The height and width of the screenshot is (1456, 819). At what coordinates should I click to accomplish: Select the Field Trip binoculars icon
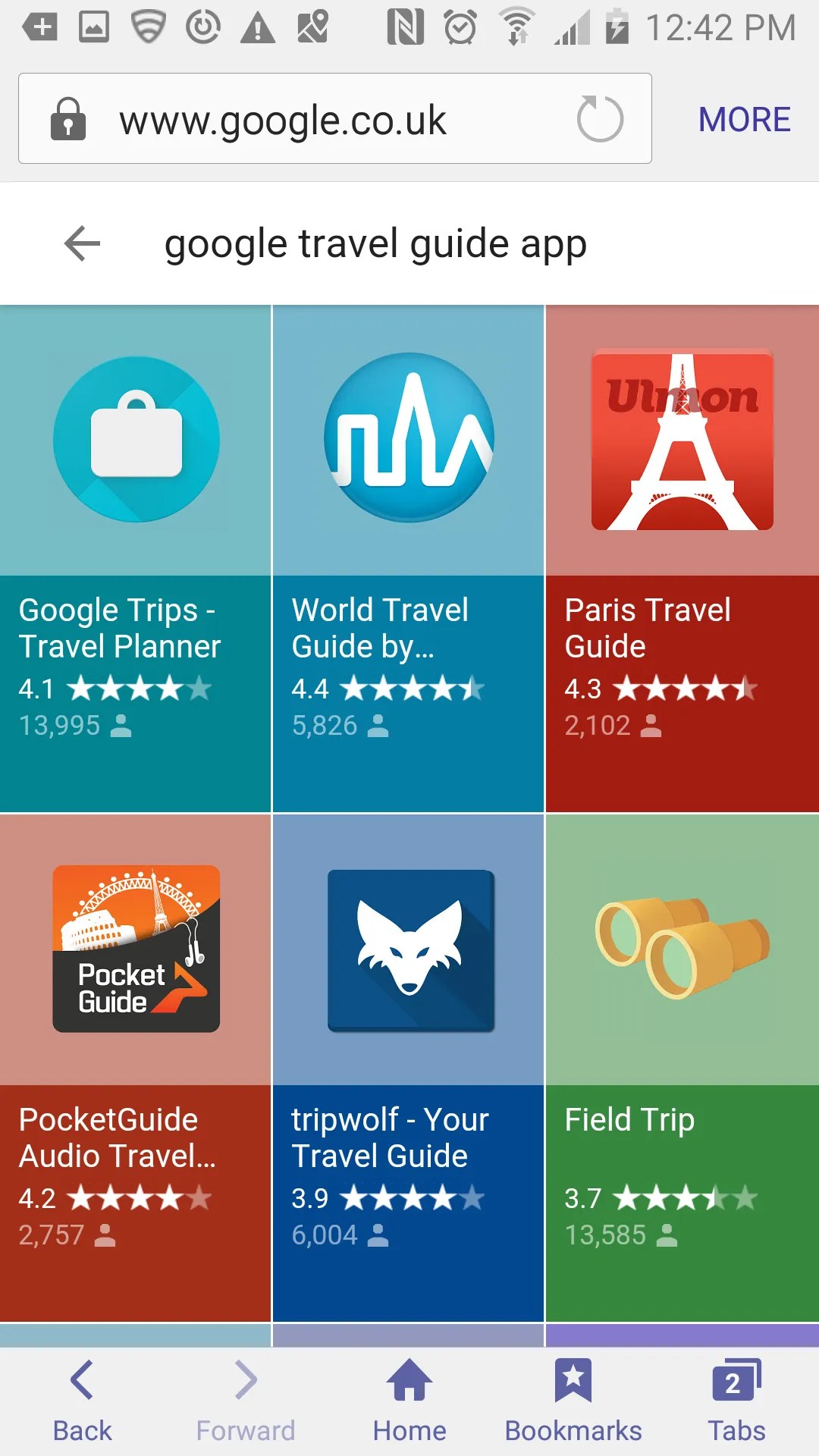pos(681,948)
